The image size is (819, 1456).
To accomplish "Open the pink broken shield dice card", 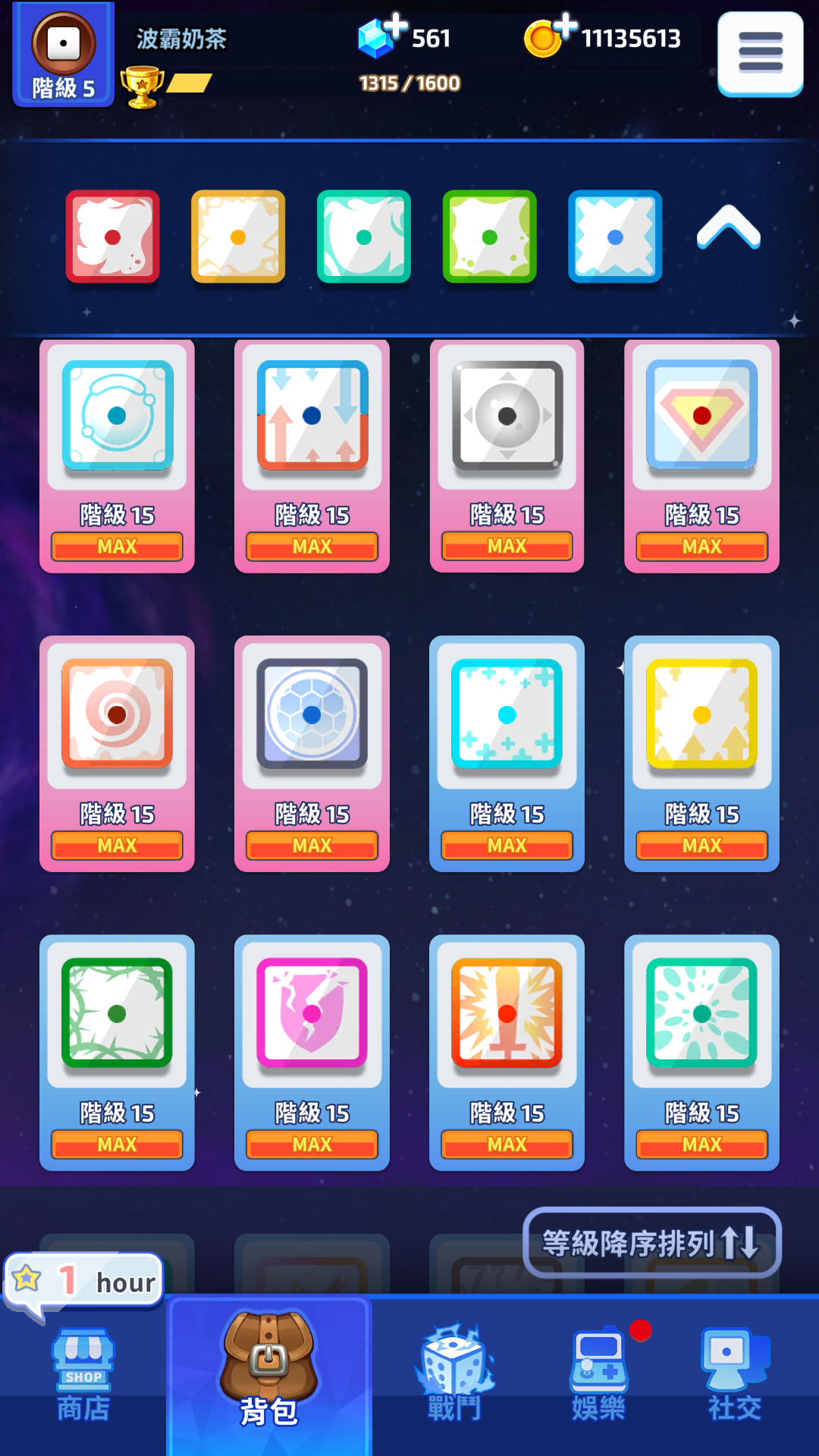I will pyautogui.click(x=312, y=1053).
